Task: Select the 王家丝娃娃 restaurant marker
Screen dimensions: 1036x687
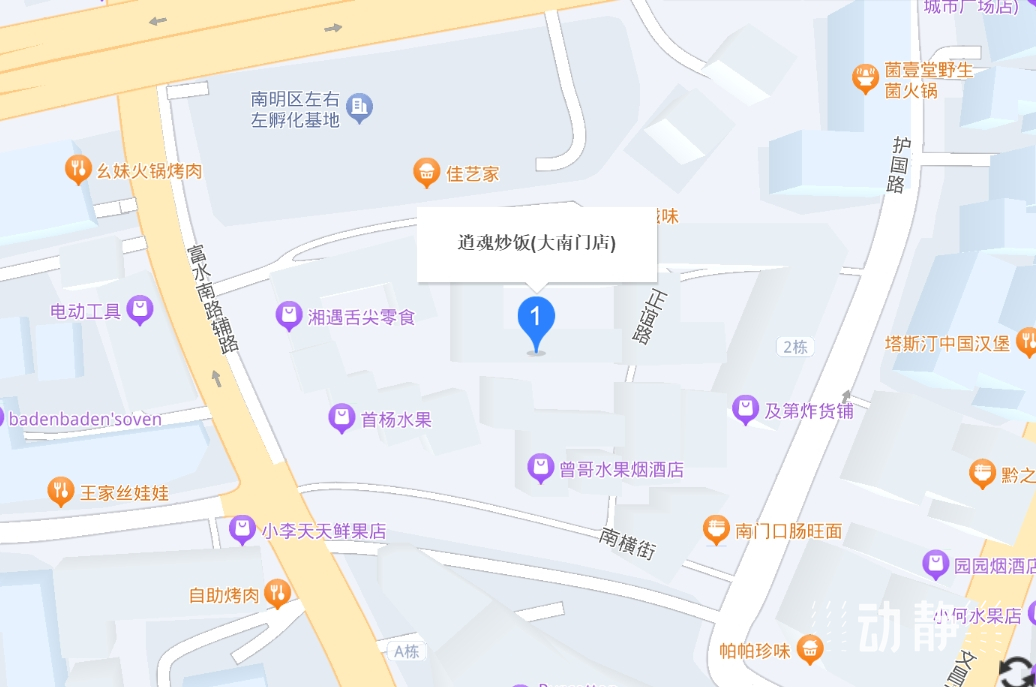Action: (x=61, y=491)
